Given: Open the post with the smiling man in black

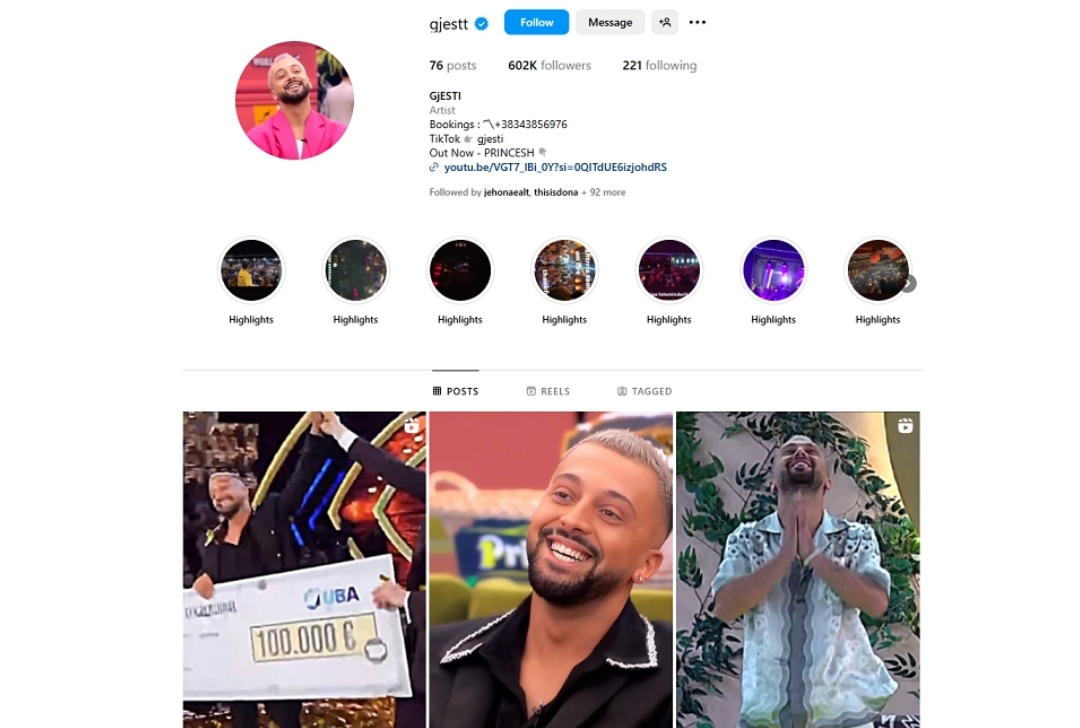Looking at the screenshot, I should [551, 570].
